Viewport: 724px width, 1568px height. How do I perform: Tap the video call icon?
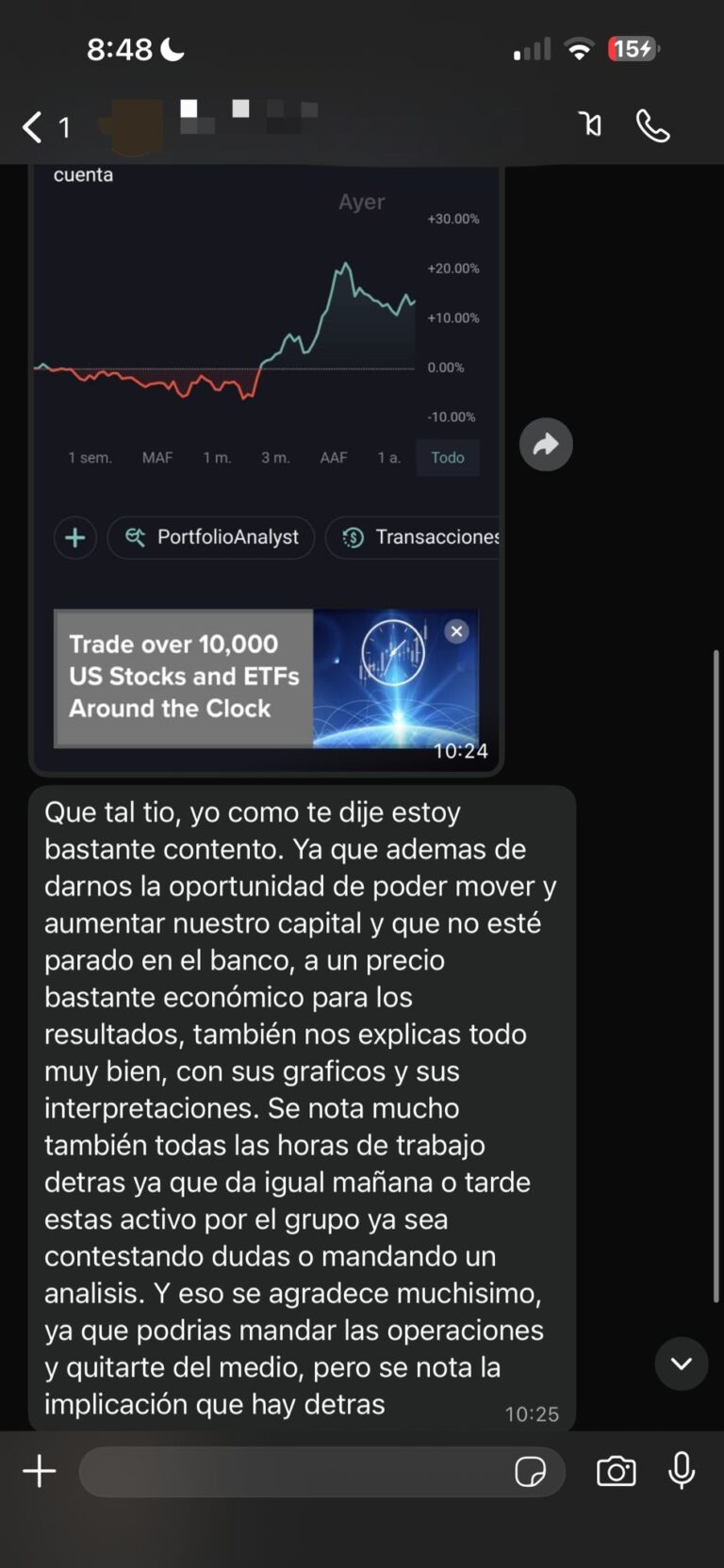(x=590, y=123)
